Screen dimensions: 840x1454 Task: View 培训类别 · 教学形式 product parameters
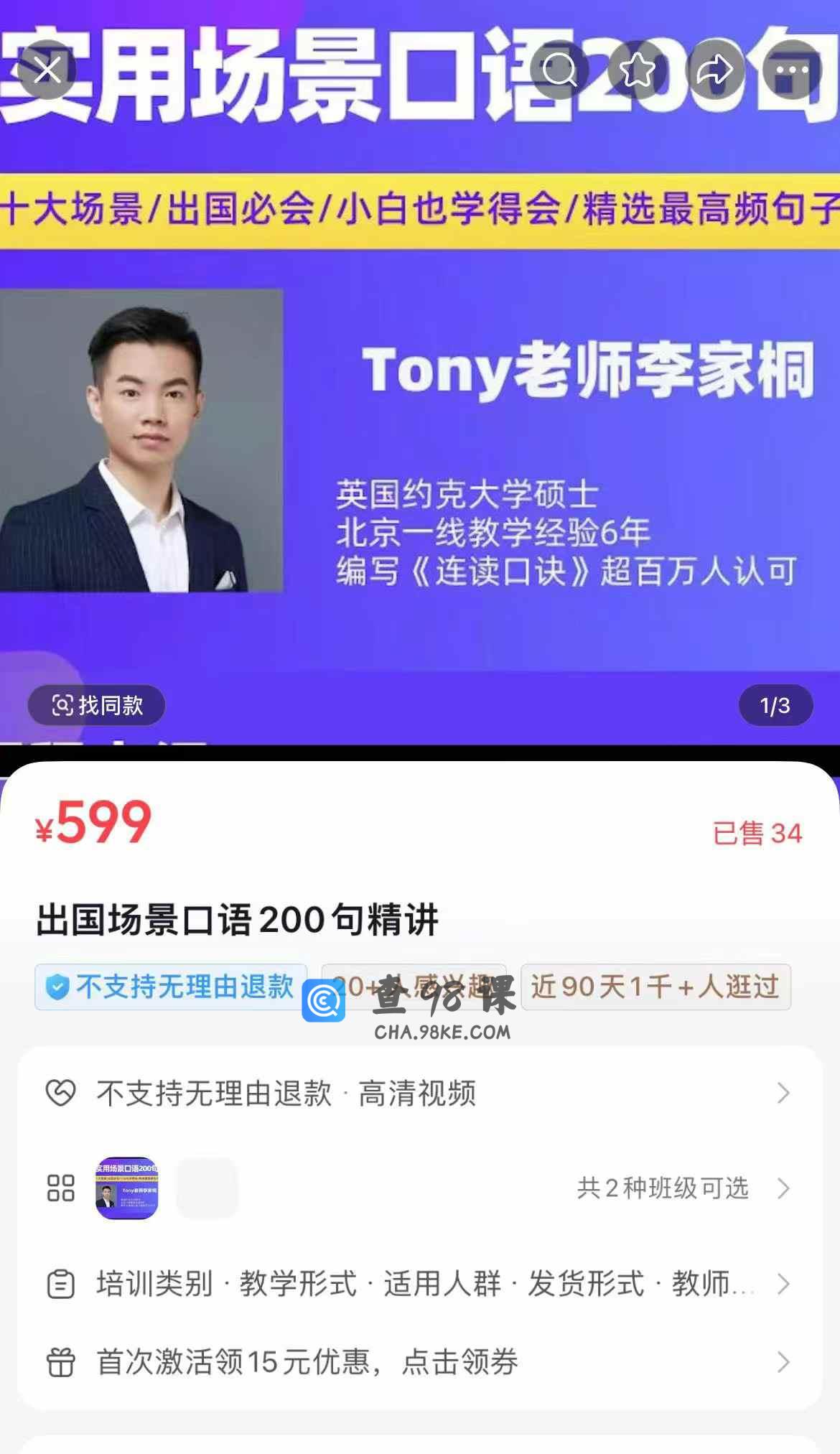coord(419,1284)
